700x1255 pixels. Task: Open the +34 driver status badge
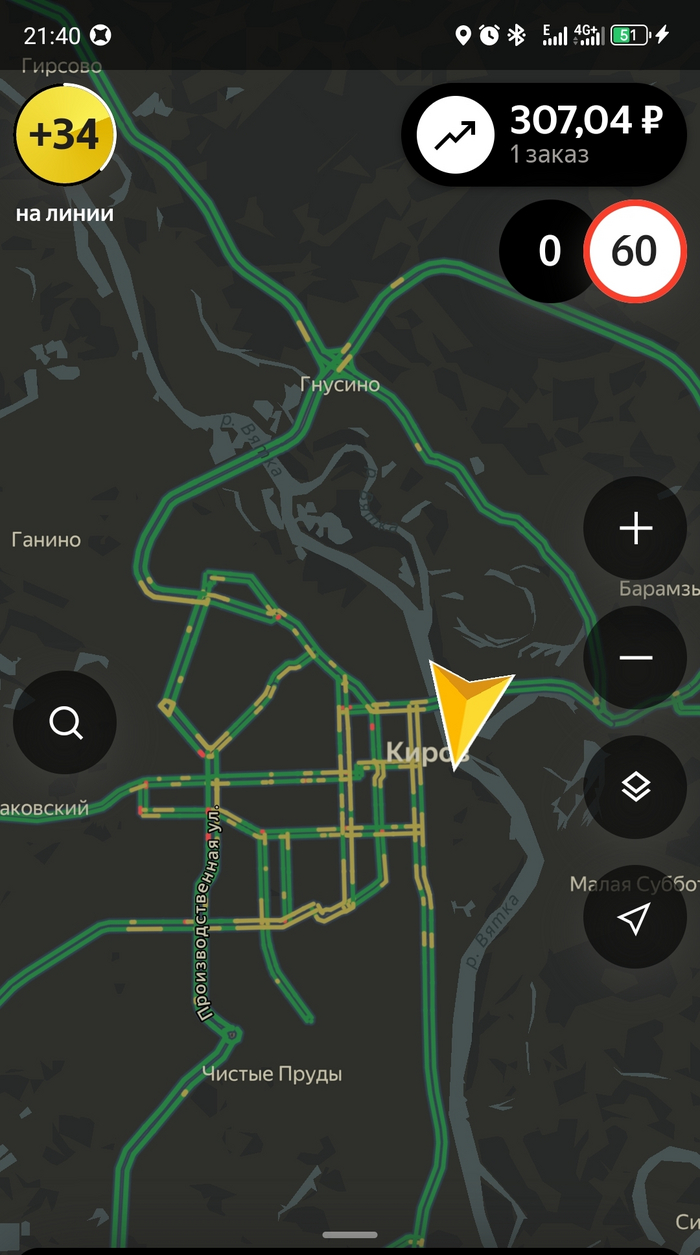pyautogui.click(x=65, y=135)
